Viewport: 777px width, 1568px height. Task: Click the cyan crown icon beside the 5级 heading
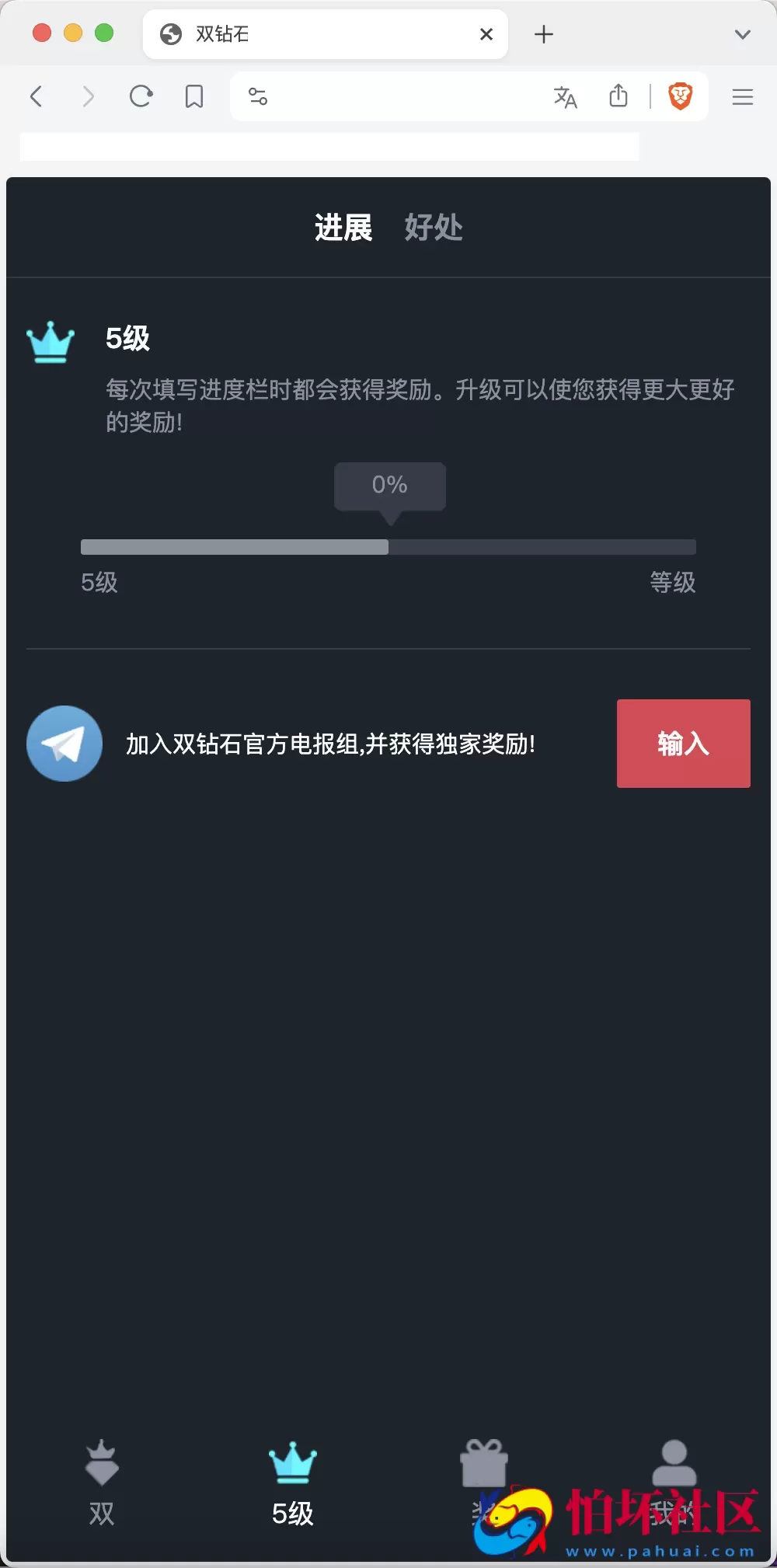coord(50,342)
